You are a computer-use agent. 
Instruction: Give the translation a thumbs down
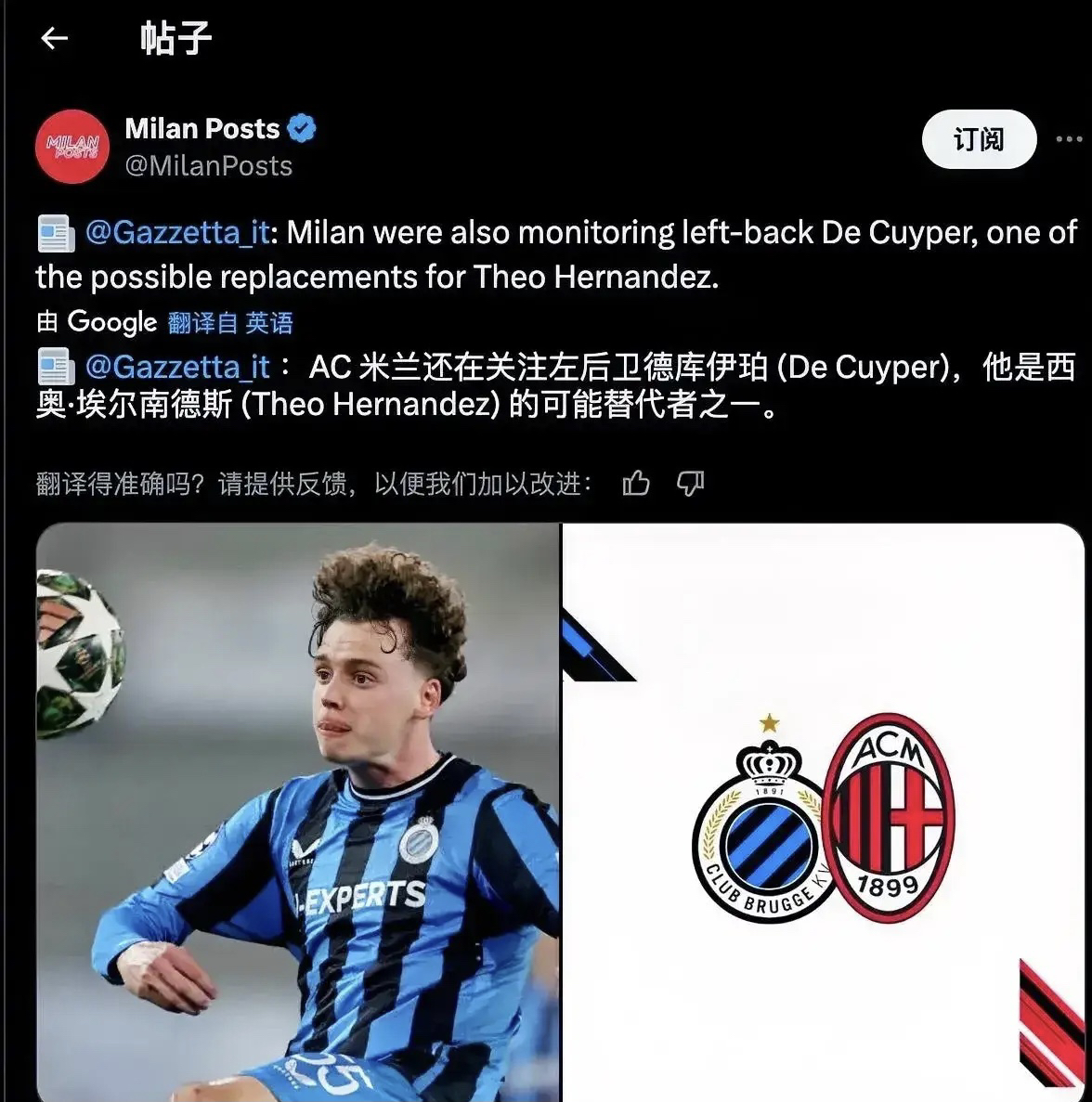coord(690,483)
